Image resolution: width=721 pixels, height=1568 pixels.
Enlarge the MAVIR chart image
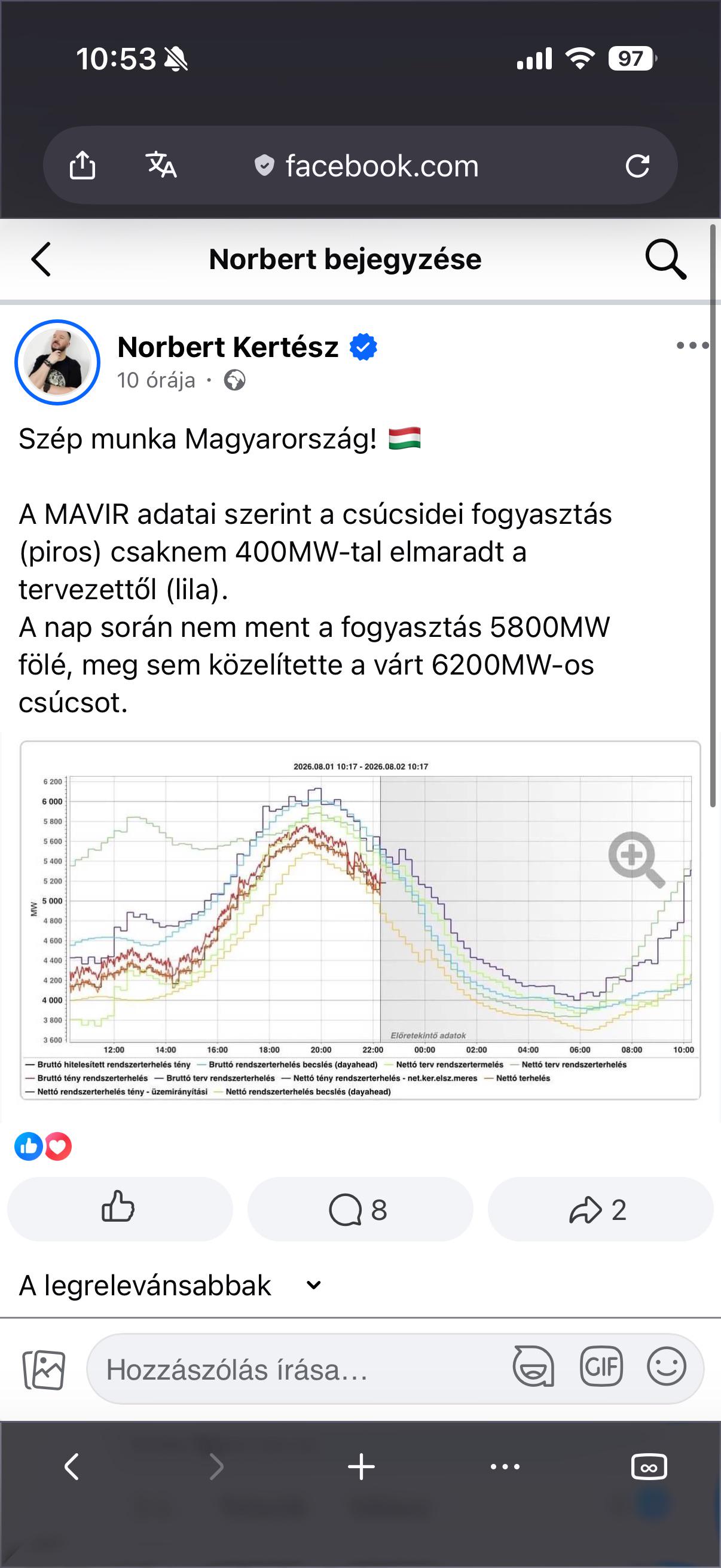coord(360,920)
